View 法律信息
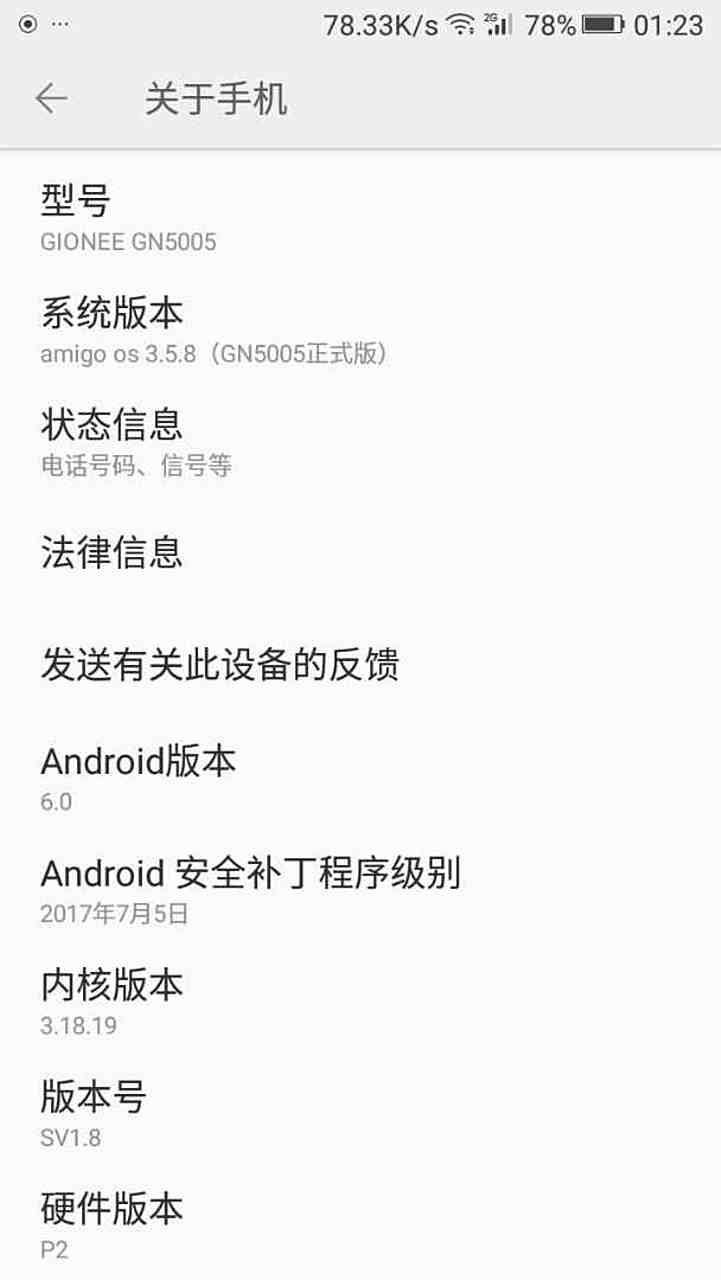This screenshot has height=1280, width=721. click(x=360, y=552)
